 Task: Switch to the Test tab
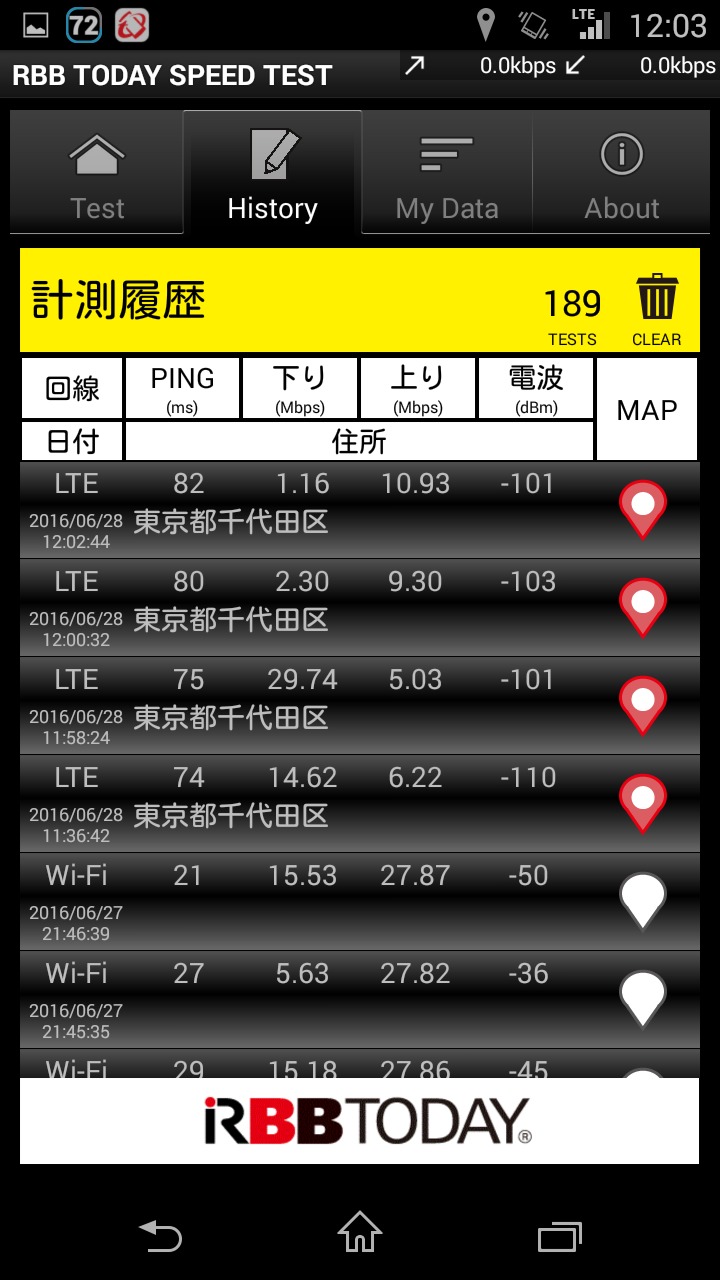97,174
